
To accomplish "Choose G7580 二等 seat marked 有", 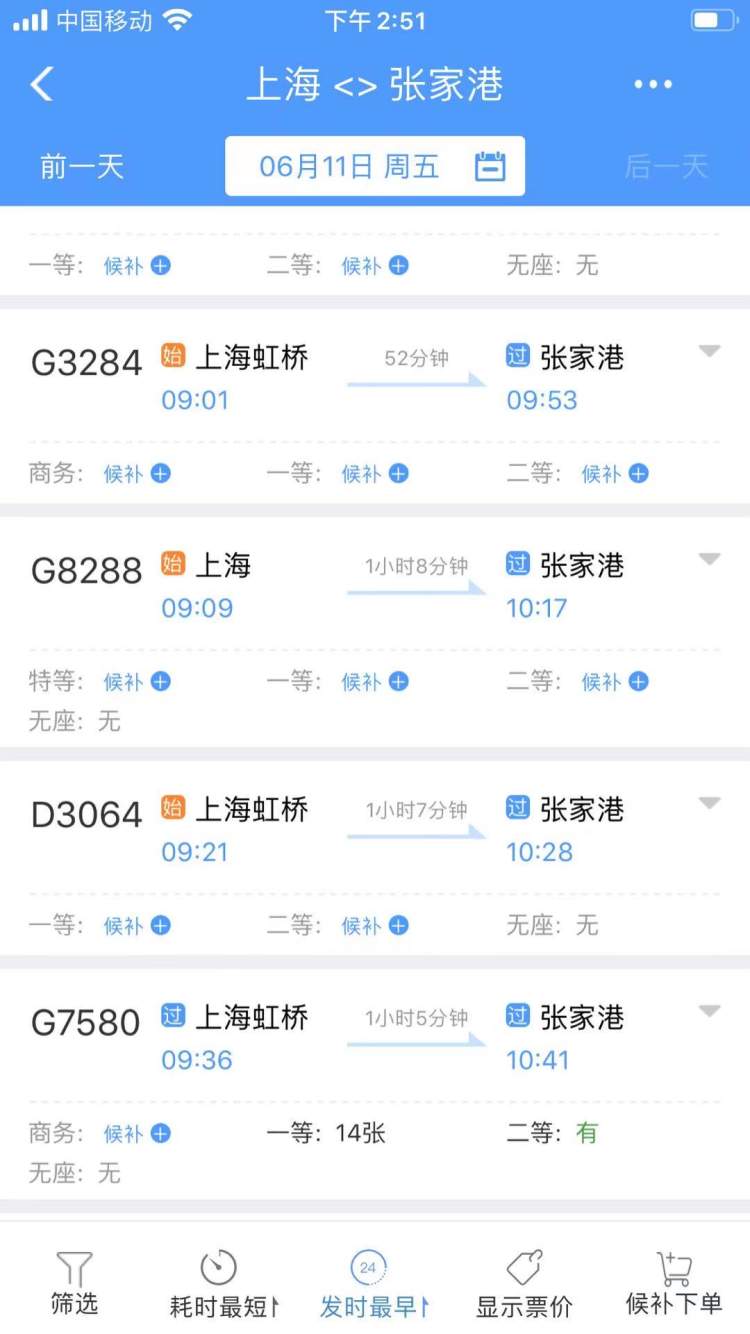I will point(552,1133).
